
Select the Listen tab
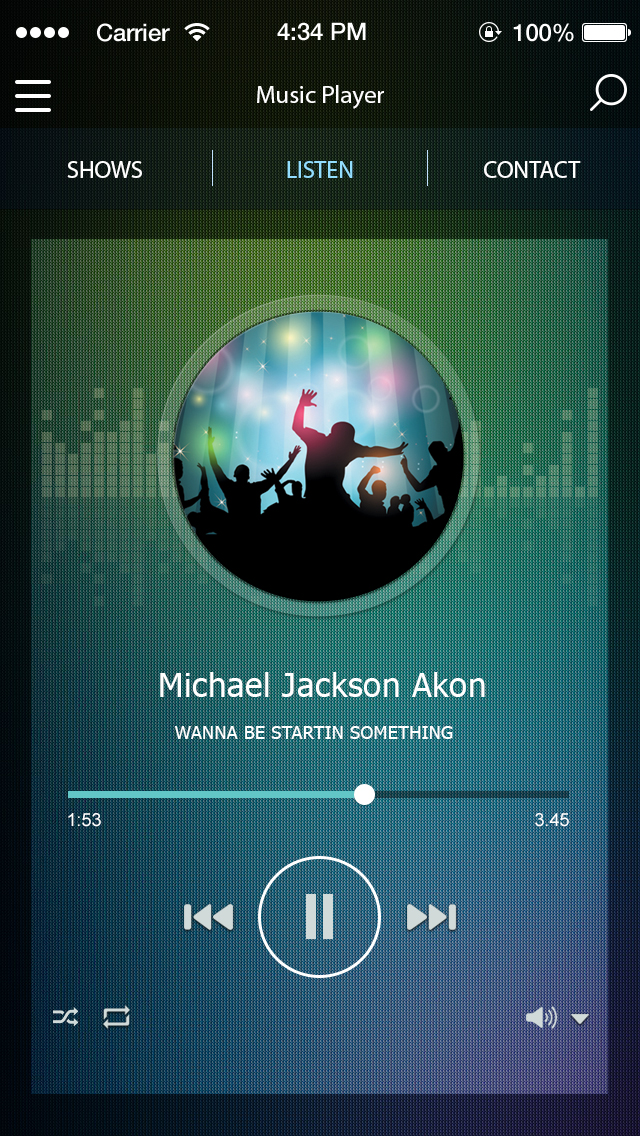(320, 170)
